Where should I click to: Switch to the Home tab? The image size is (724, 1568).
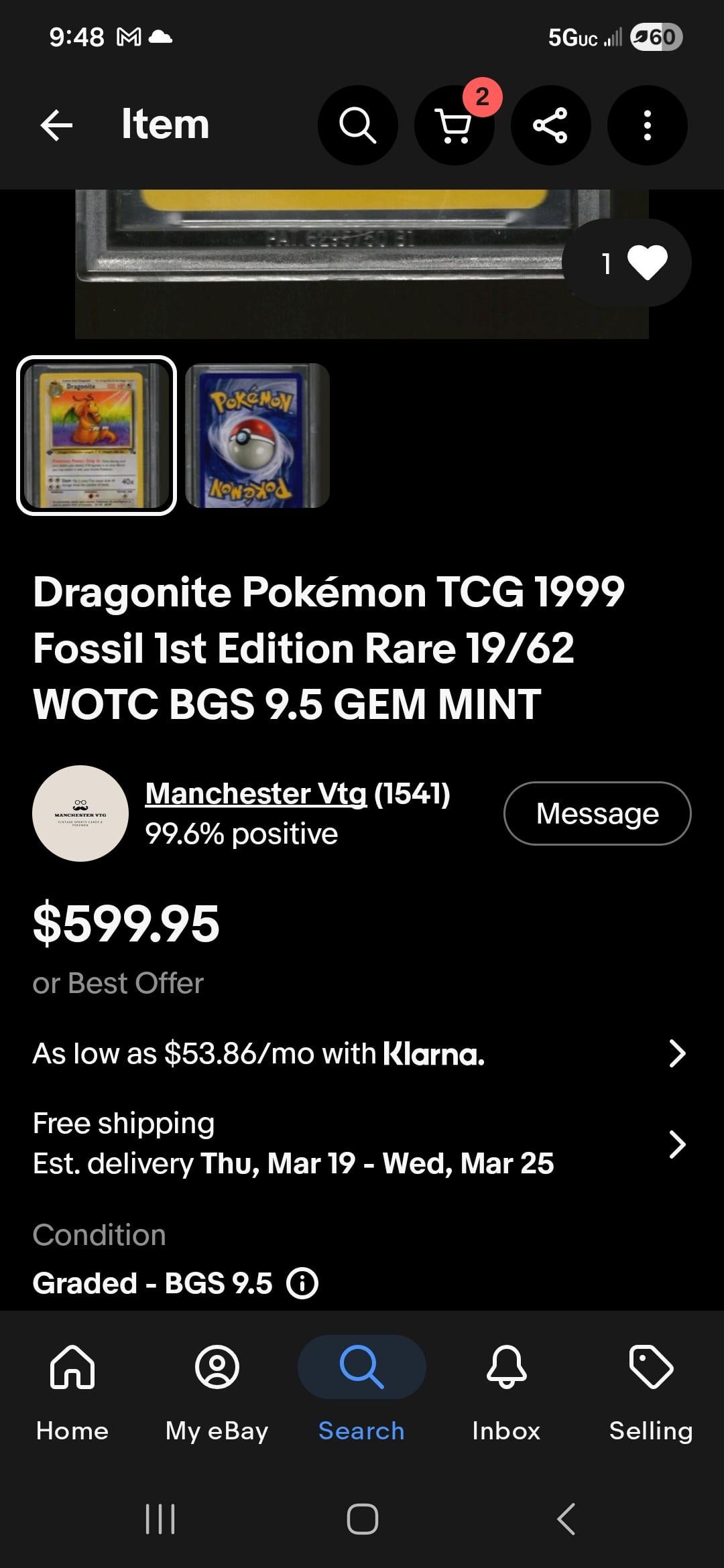(72, 1392)
